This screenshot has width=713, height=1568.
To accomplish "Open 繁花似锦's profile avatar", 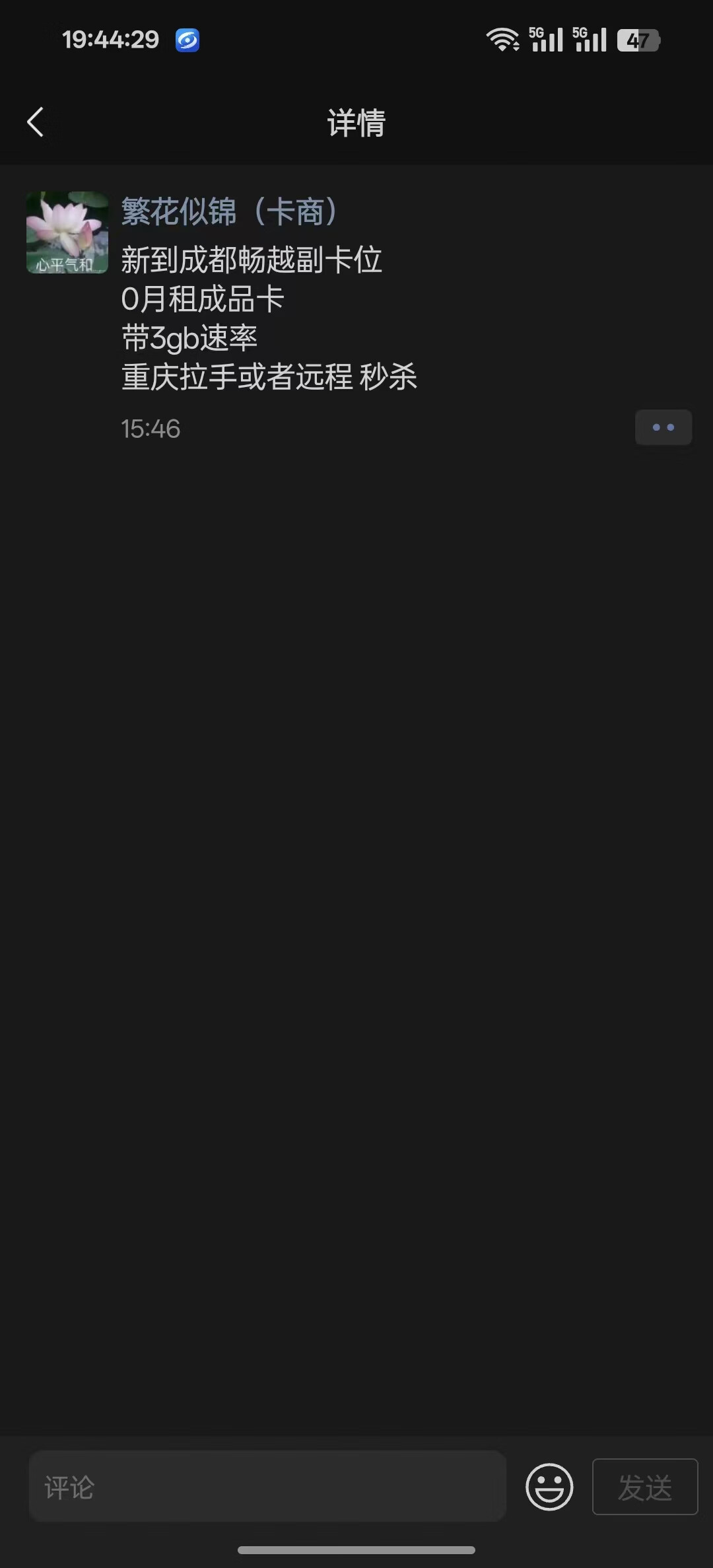I will pyautogui.click(x=67, y=232).
